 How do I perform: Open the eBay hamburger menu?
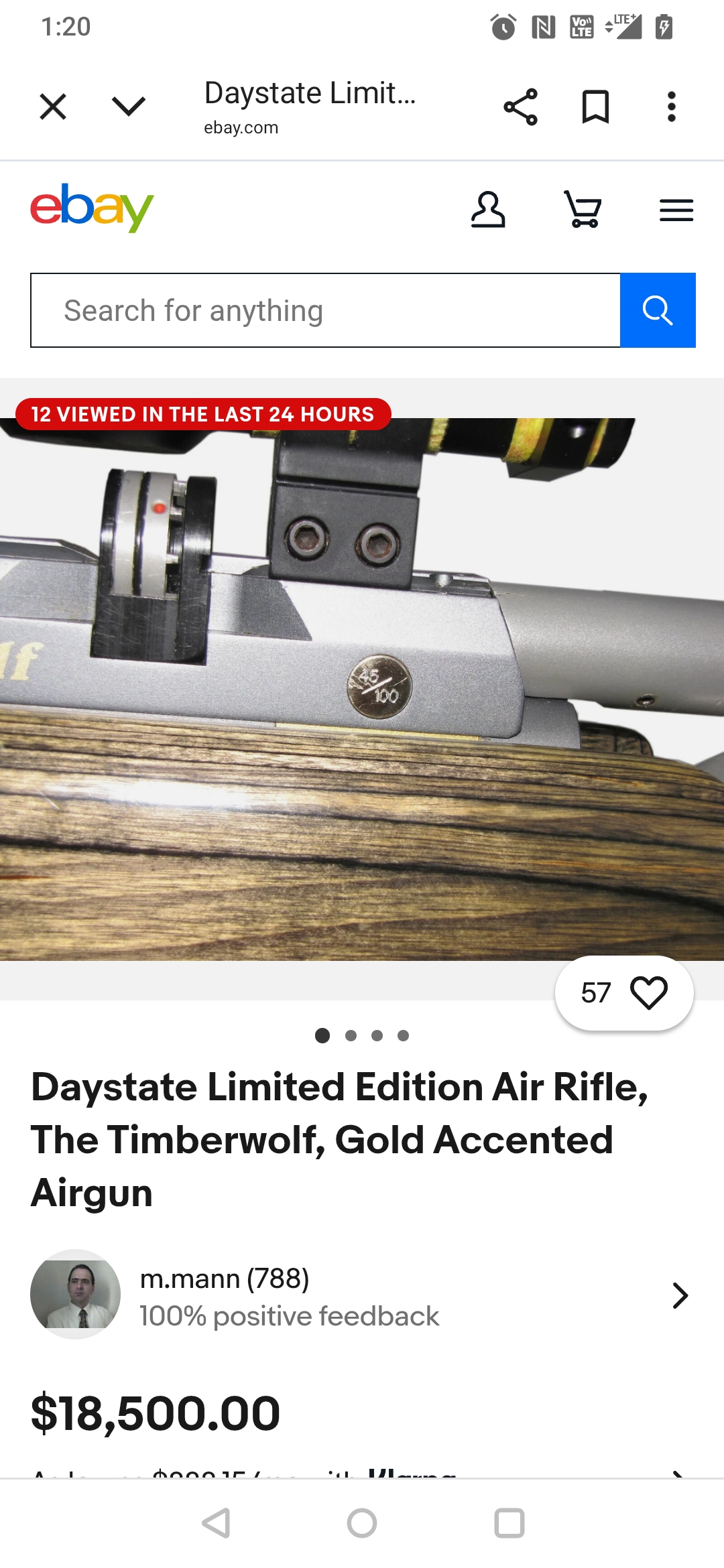[x=676, y=210]
